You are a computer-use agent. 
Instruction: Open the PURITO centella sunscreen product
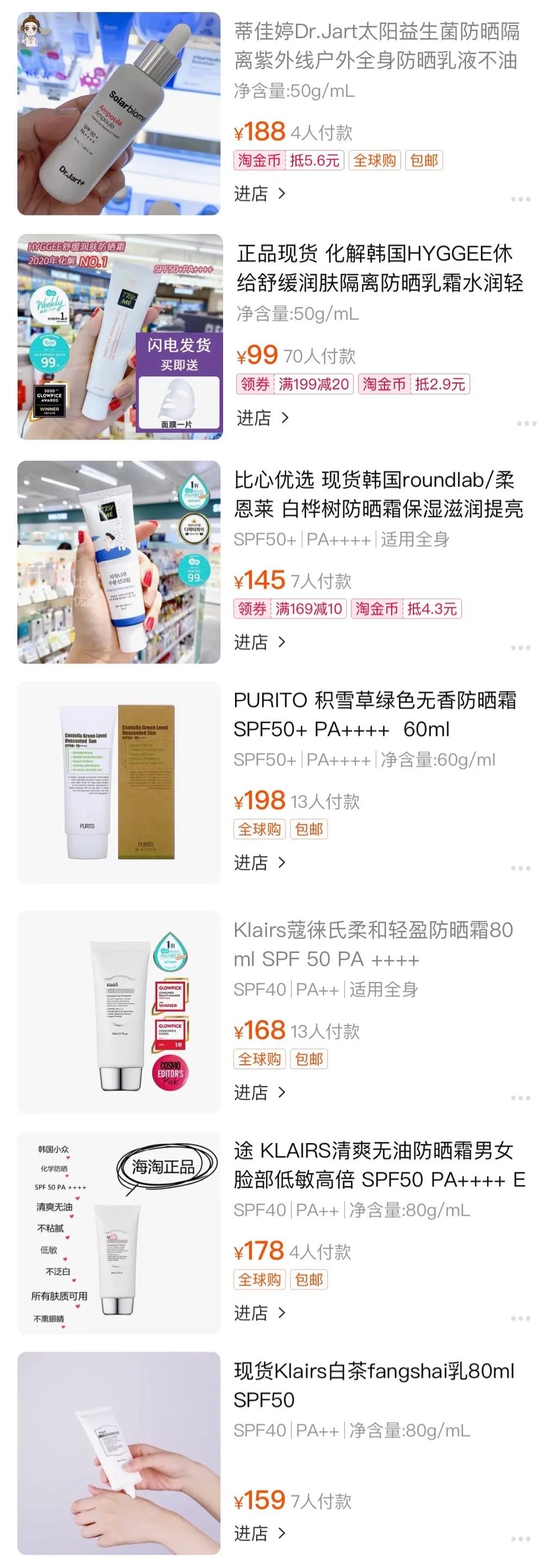click(x=119, y=782)
